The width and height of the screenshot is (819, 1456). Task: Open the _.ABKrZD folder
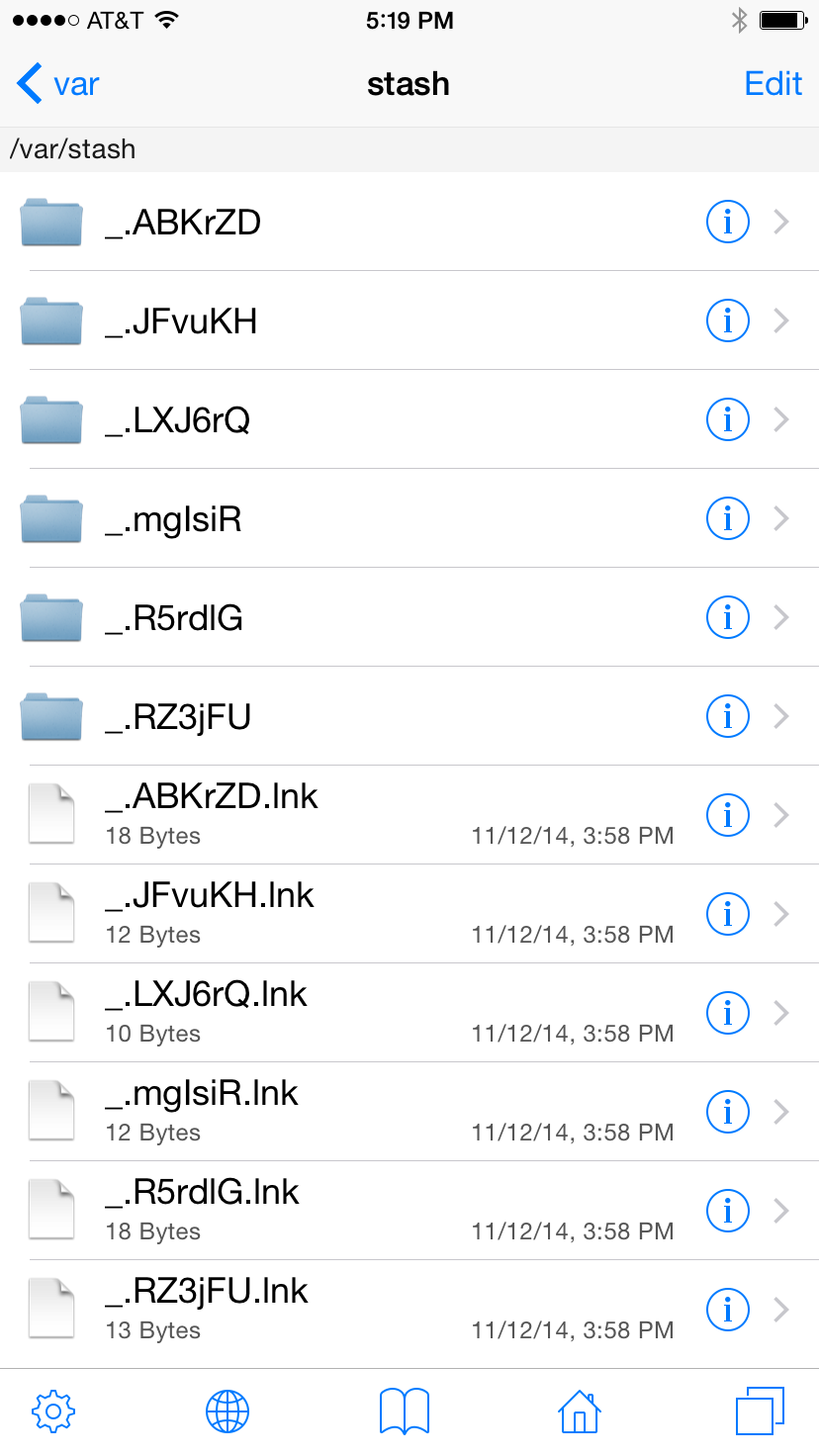(x=409, y=222)
